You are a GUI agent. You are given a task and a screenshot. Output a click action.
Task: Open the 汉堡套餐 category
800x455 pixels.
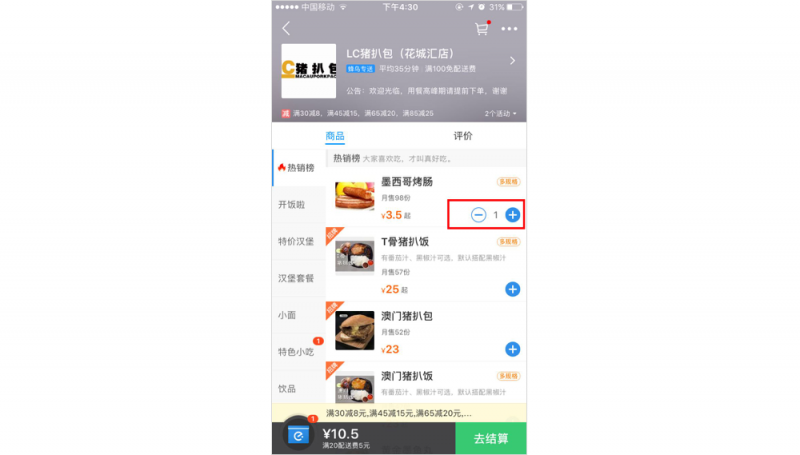point(298,278)
